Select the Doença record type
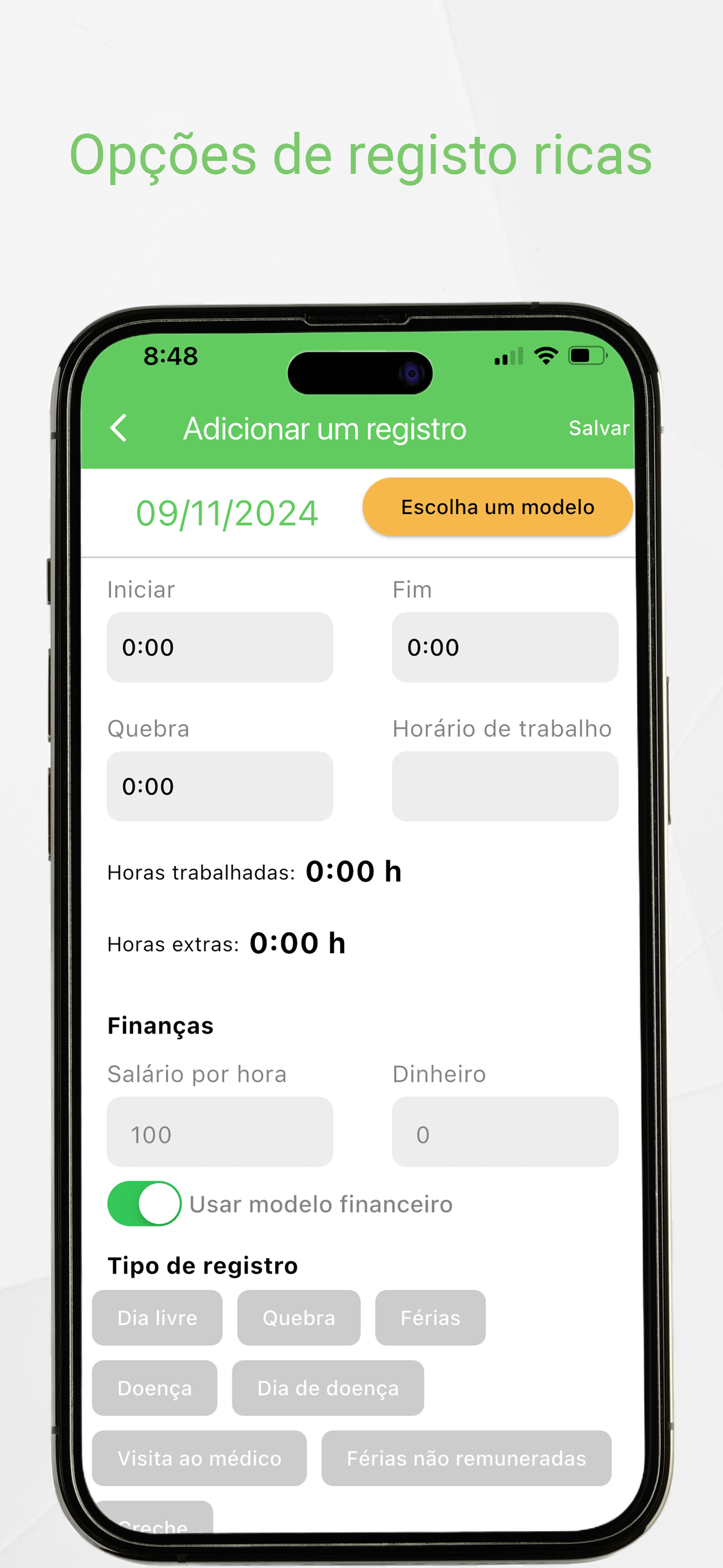 pos(154,1388)
